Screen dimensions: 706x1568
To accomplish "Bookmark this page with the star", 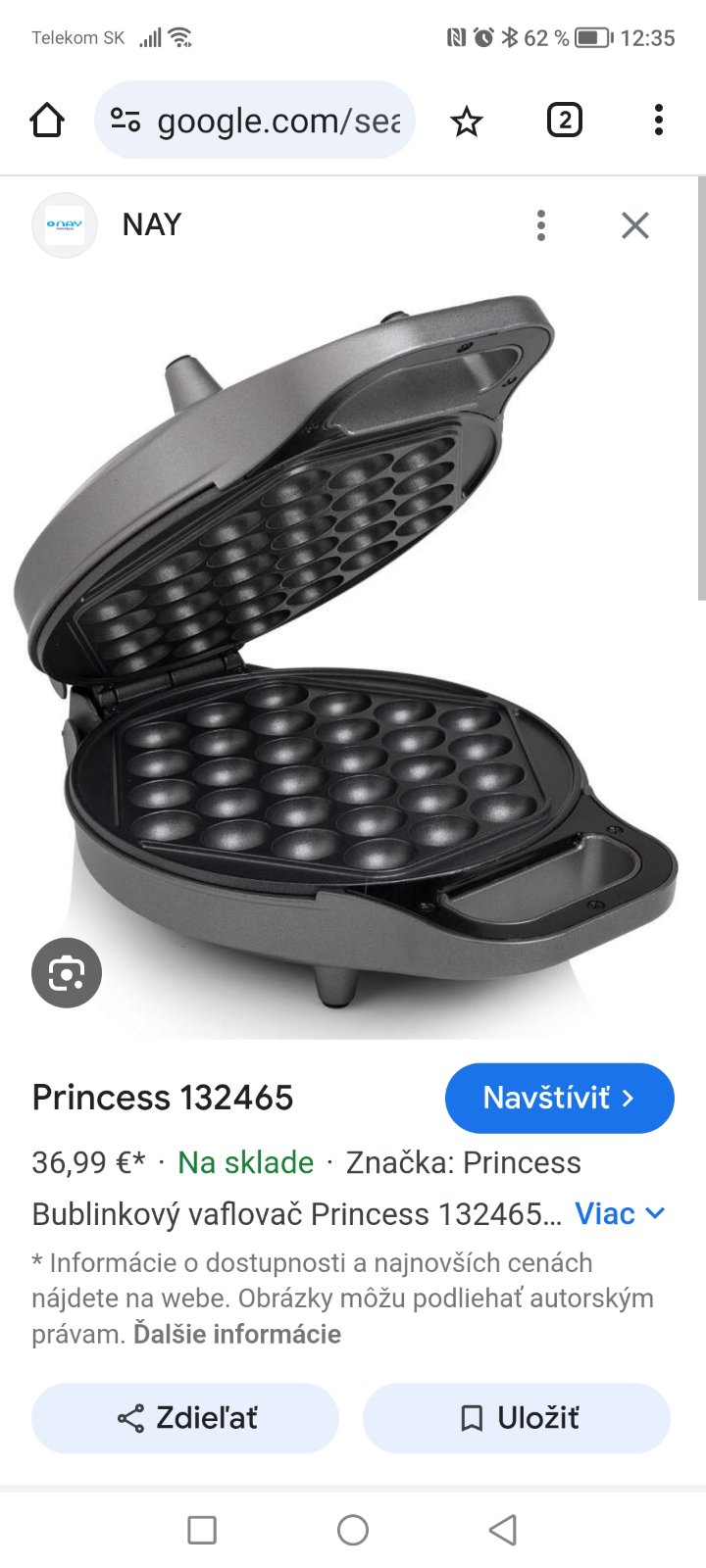I will click(467, 121).
